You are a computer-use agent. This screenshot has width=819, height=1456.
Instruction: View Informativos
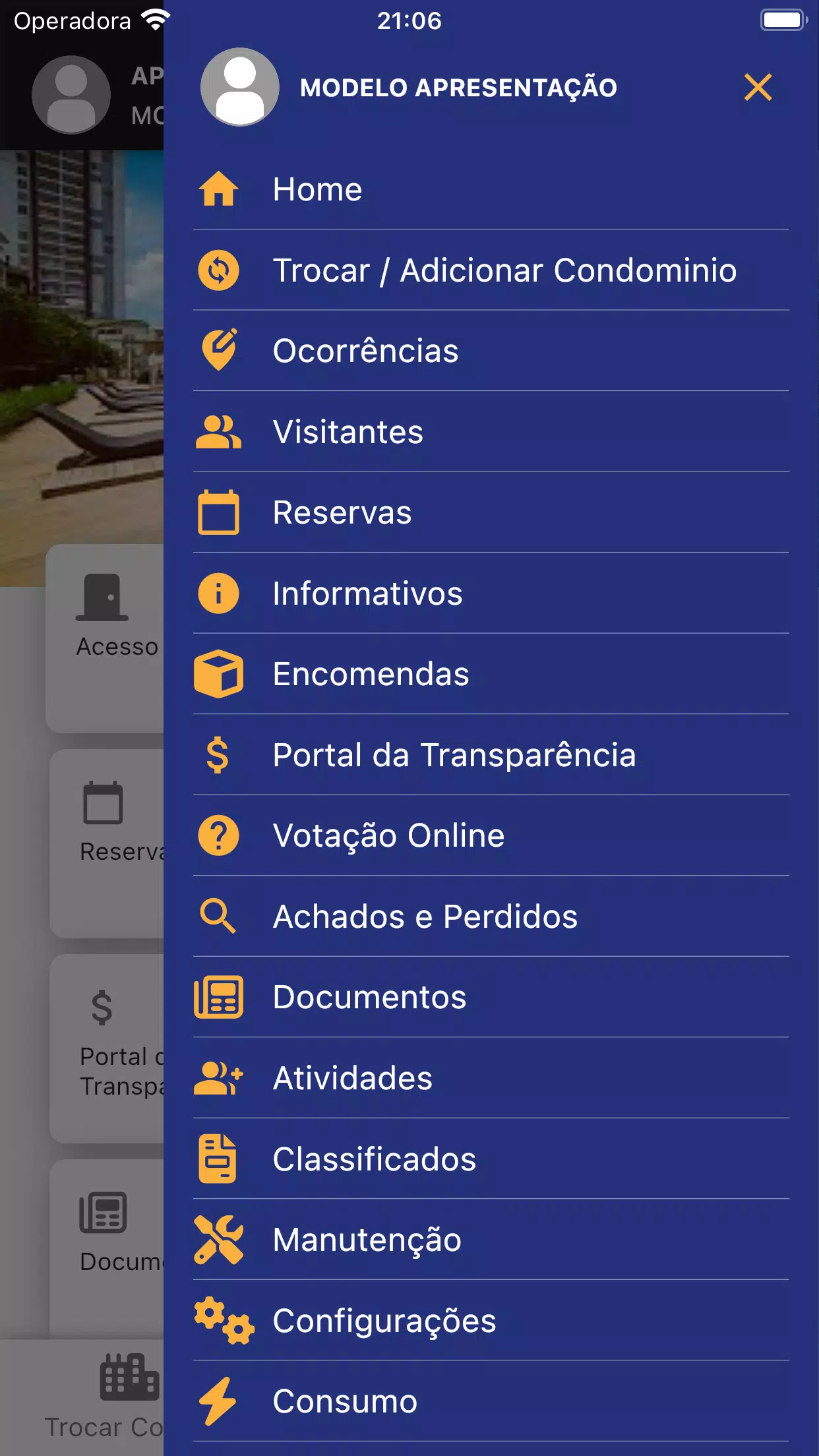[x=491, y=593]
